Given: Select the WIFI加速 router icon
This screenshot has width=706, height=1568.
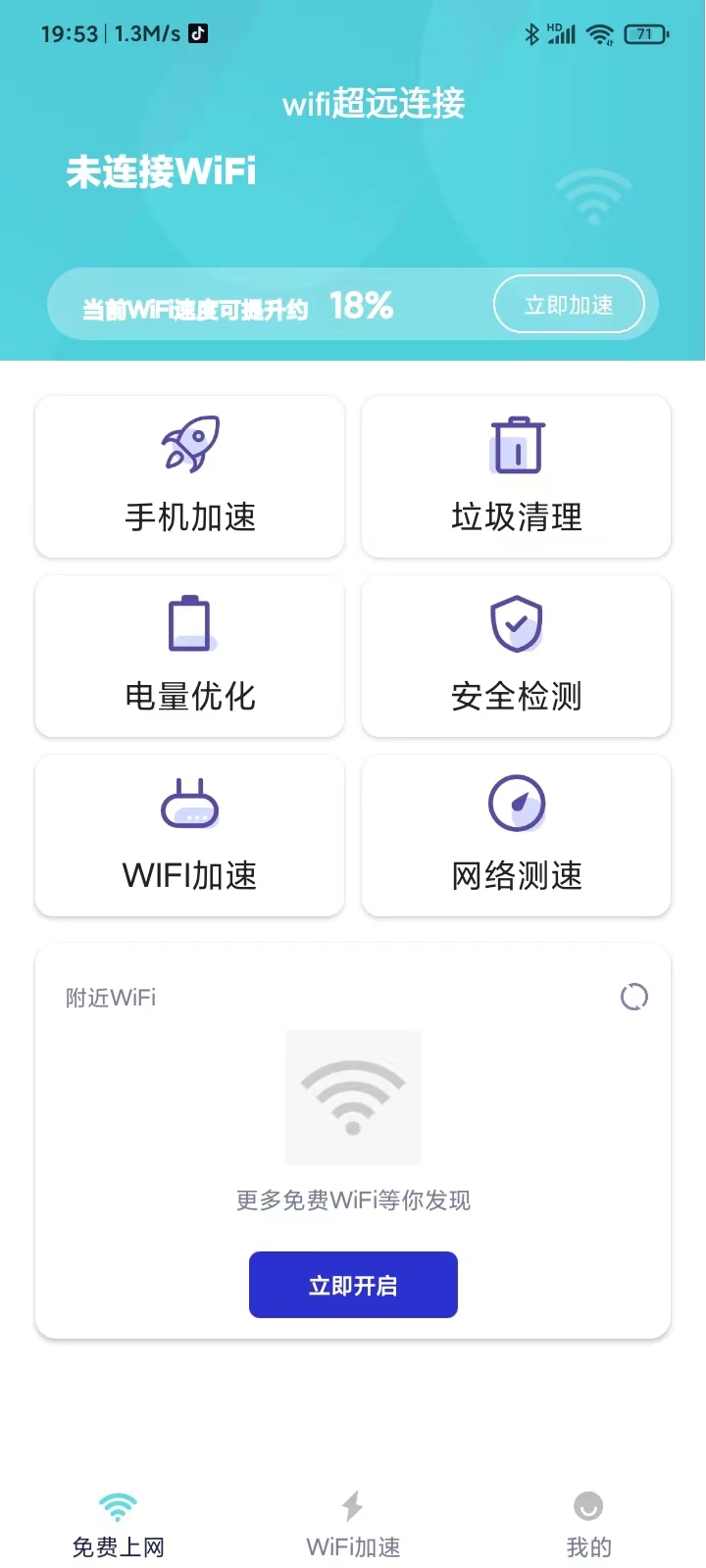Looking at the screenshot, I should coord(189,804).
